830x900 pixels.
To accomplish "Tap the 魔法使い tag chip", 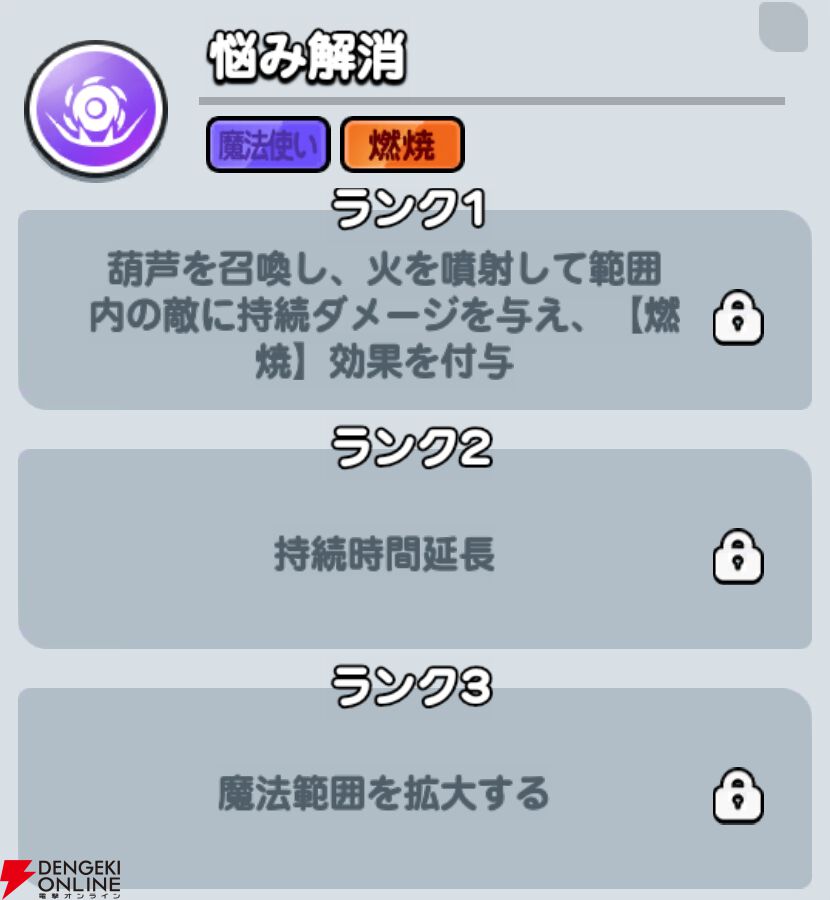I will pos(267,148).
